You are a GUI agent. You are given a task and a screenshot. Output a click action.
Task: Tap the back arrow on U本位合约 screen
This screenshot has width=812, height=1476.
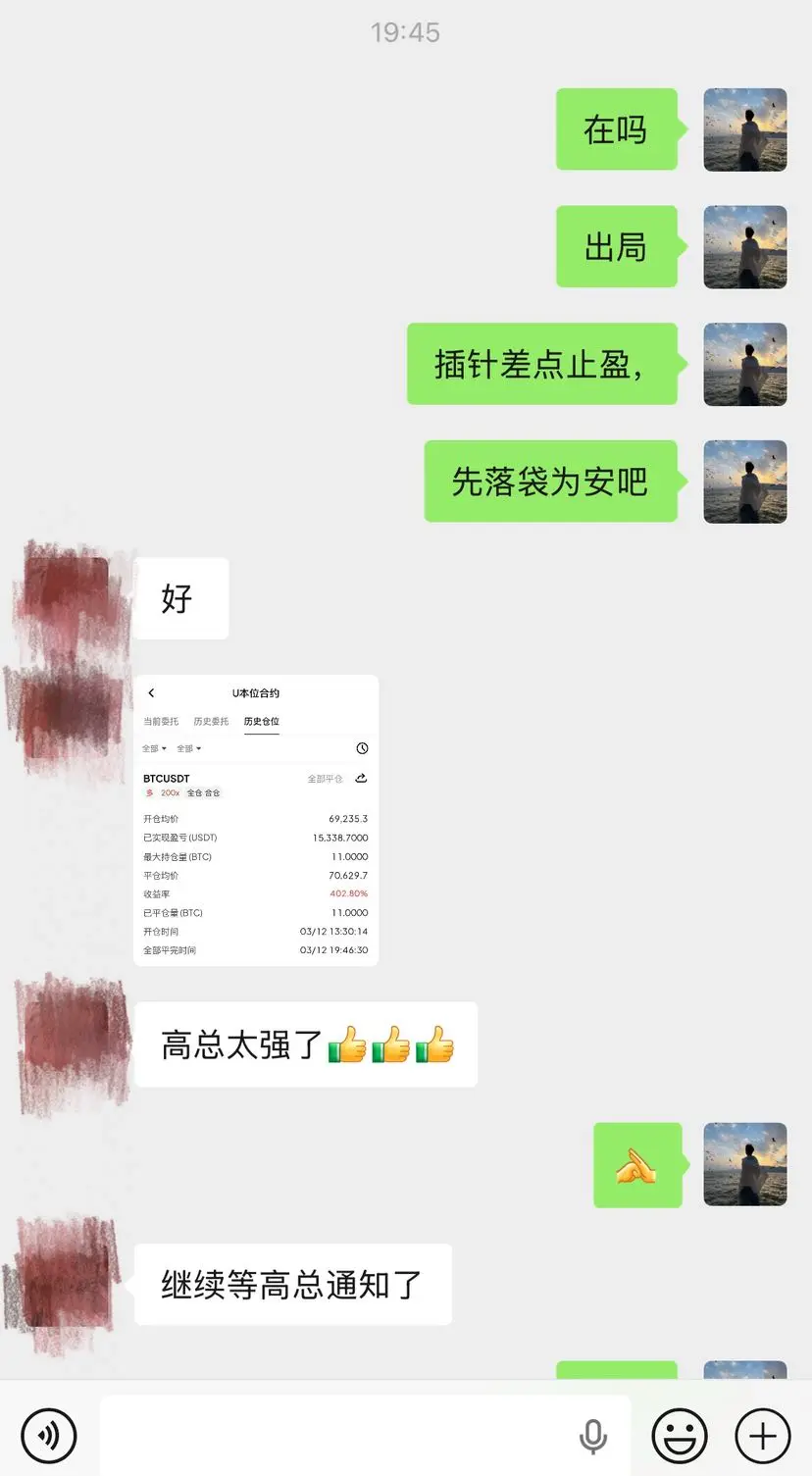click(x=150, y=692)
